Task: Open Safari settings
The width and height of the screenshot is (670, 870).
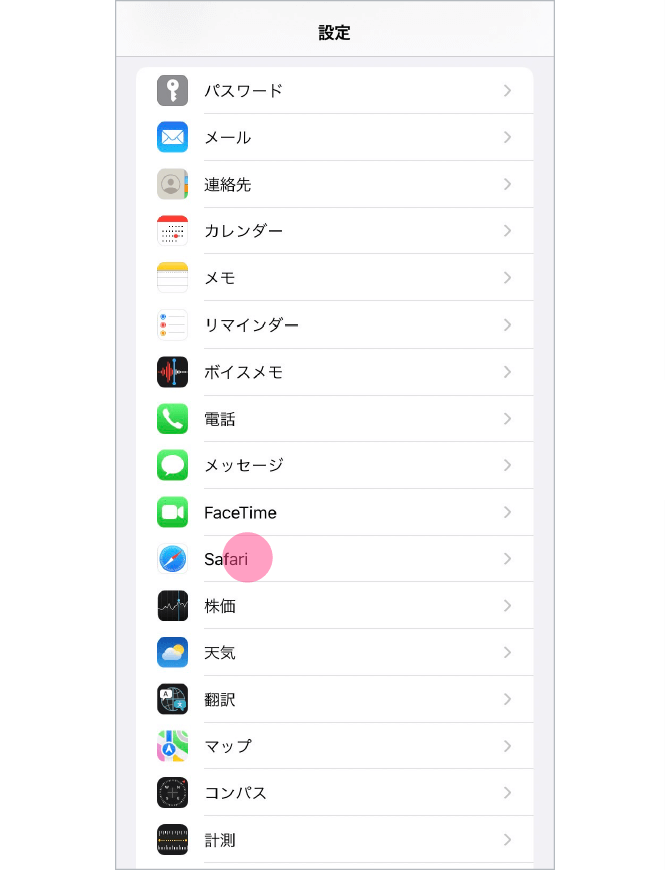Action: pos(334,559)
